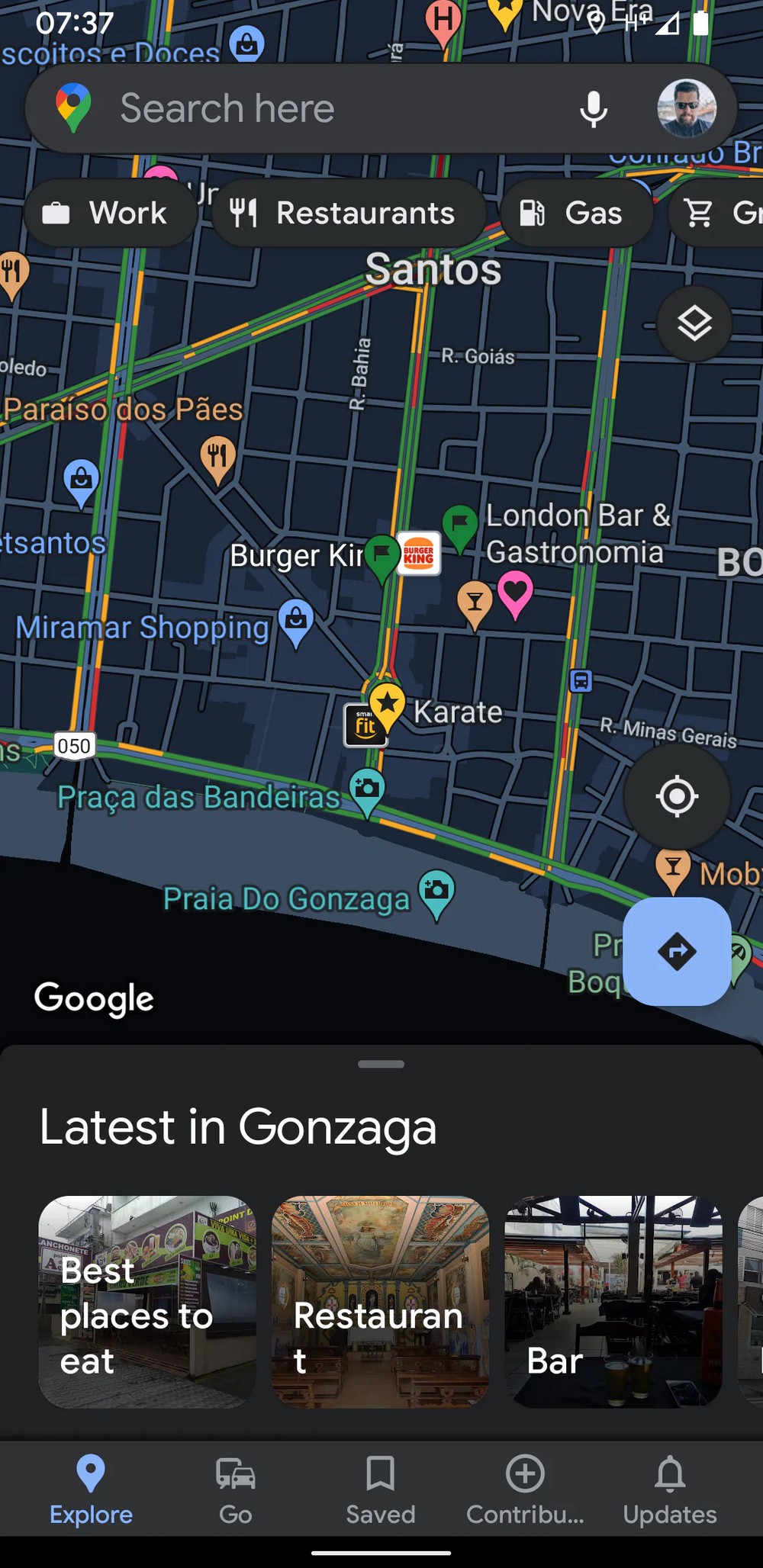Image resolution: width=763 pixels, height=1568 pixels.
Task: Open the map layers button
Action: (694, 324)
